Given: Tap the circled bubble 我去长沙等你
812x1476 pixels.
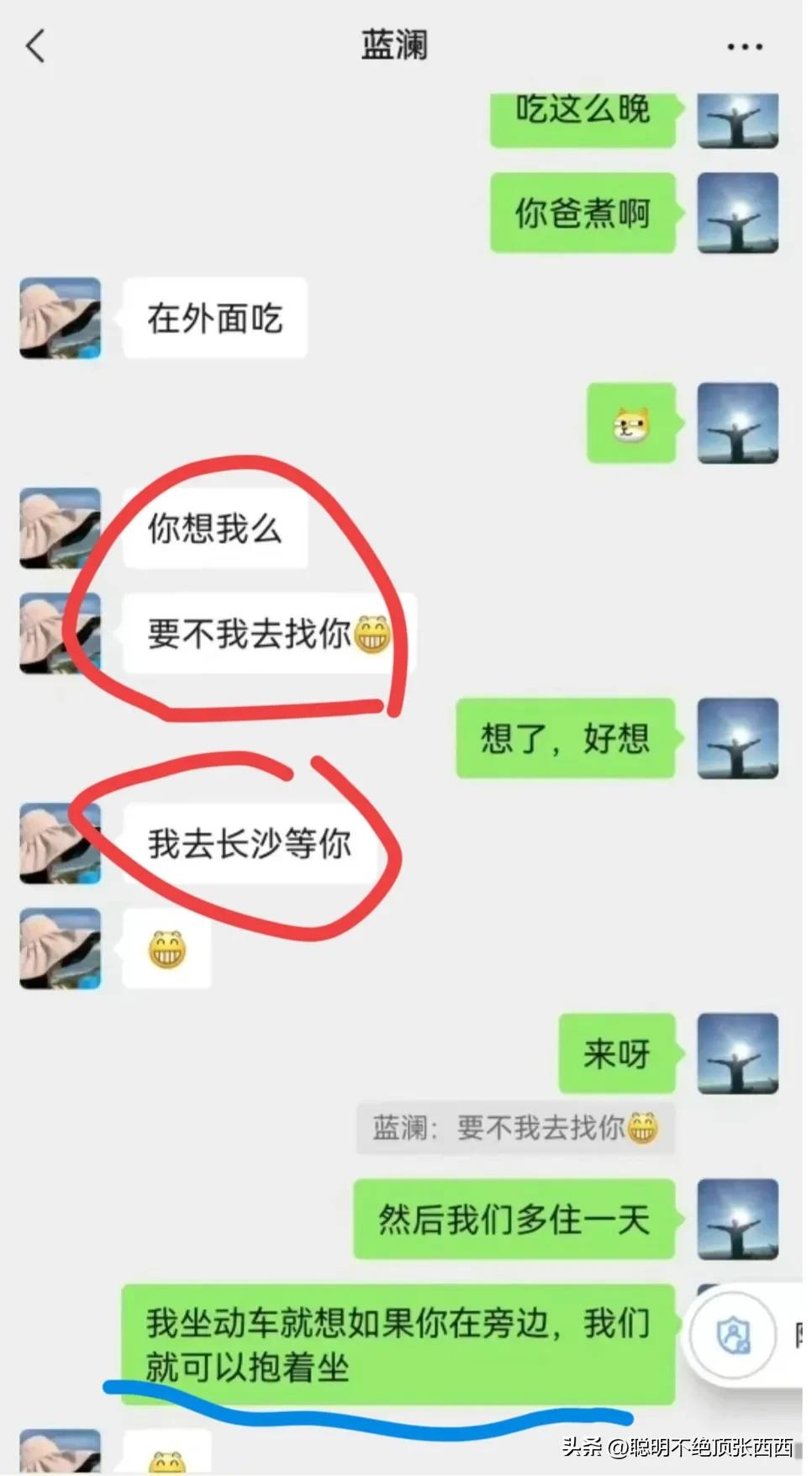Looking at the screenshot, I should pos(252,844).
